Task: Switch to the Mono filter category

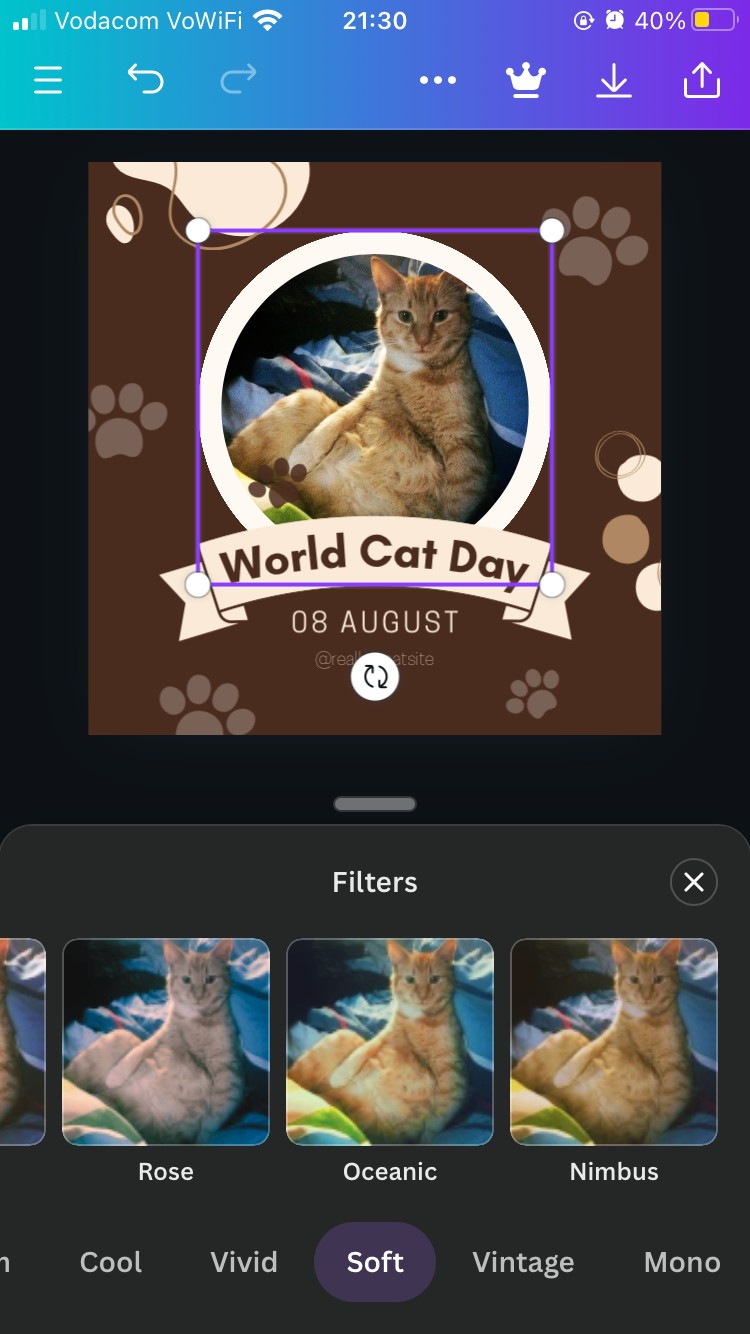Action: tap(682, 1262)
